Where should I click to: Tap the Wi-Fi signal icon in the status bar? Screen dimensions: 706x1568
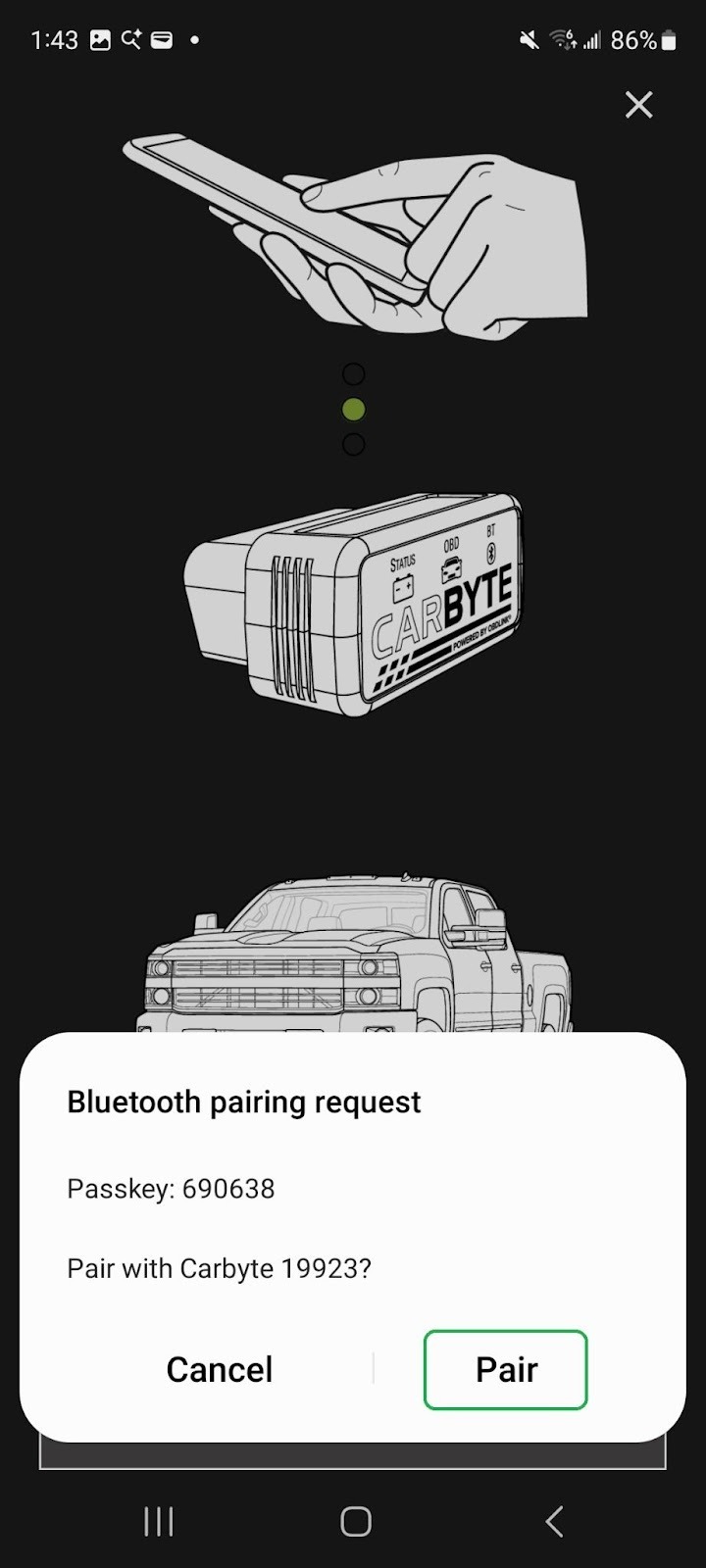tap(560, 39)
